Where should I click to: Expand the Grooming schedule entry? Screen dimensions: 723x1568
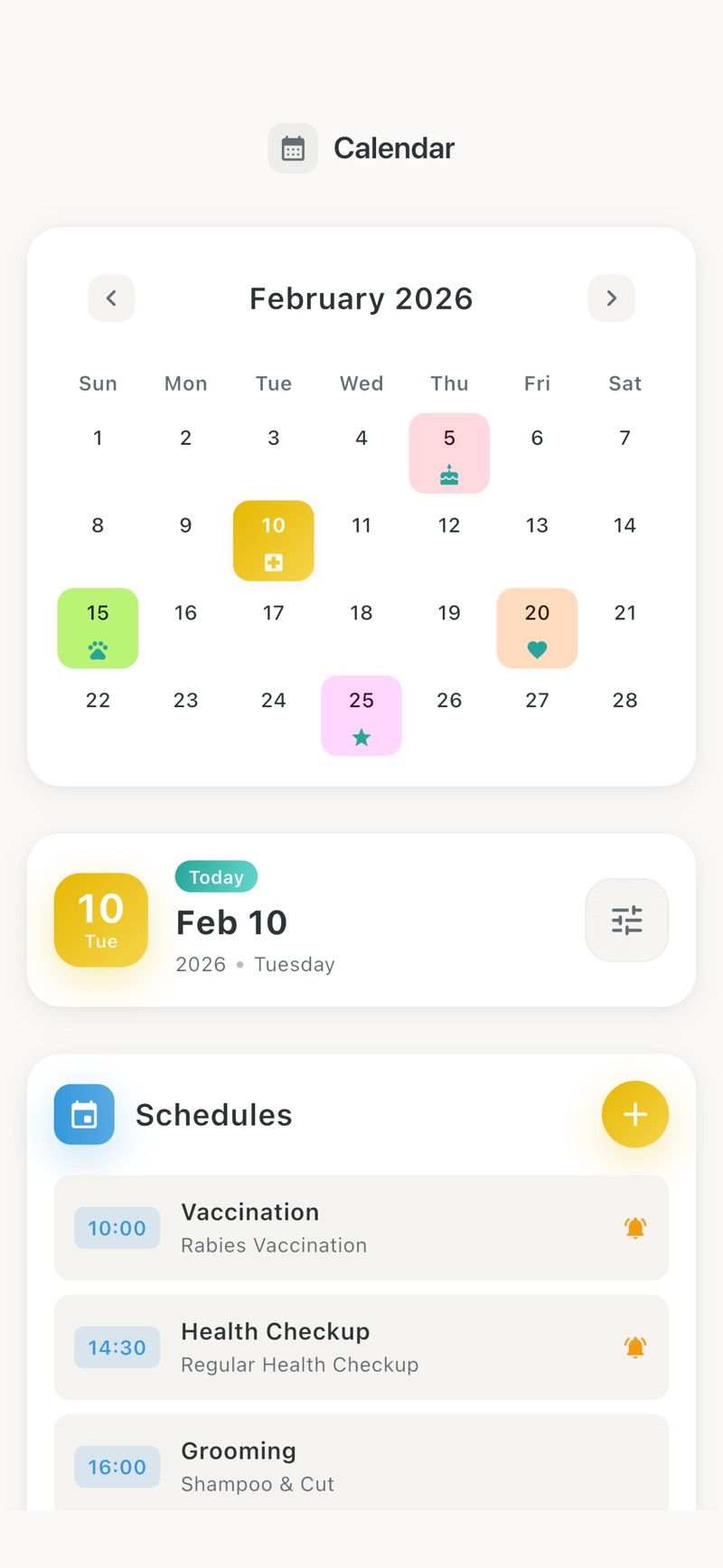pos(361,1465)
